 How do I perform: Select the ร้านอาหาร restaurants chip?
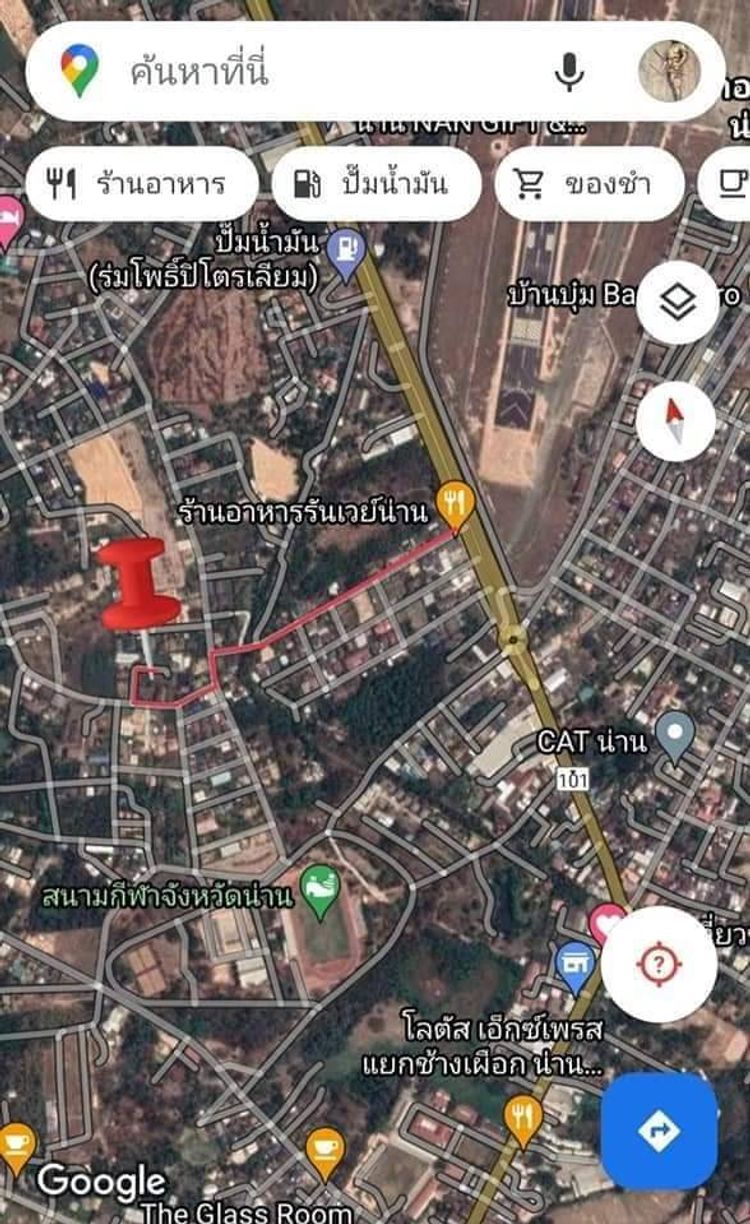tap(142, 184)
